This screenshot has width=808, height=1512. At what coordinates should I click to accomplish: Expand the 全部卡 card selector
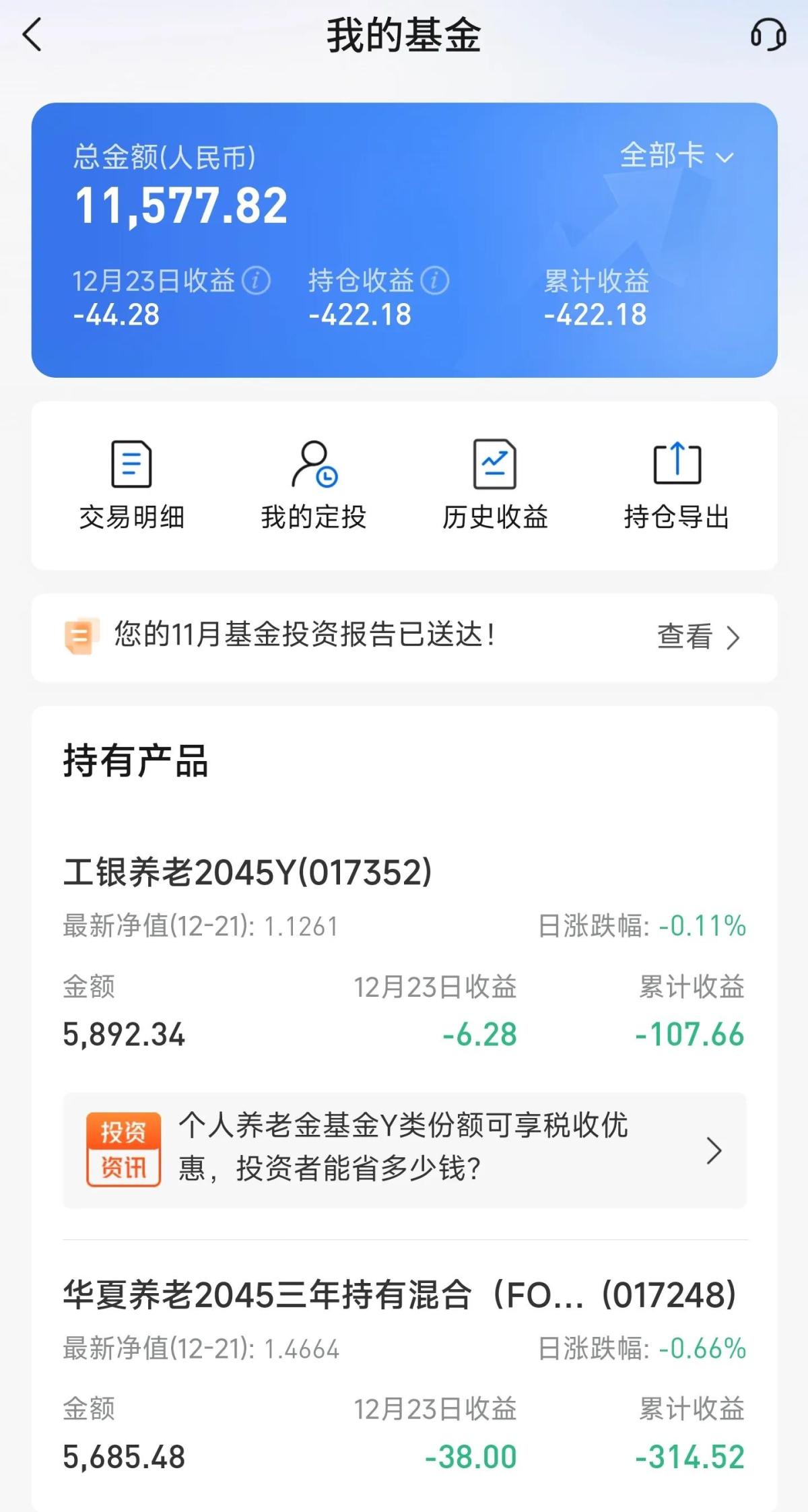[x=676, y=156]
